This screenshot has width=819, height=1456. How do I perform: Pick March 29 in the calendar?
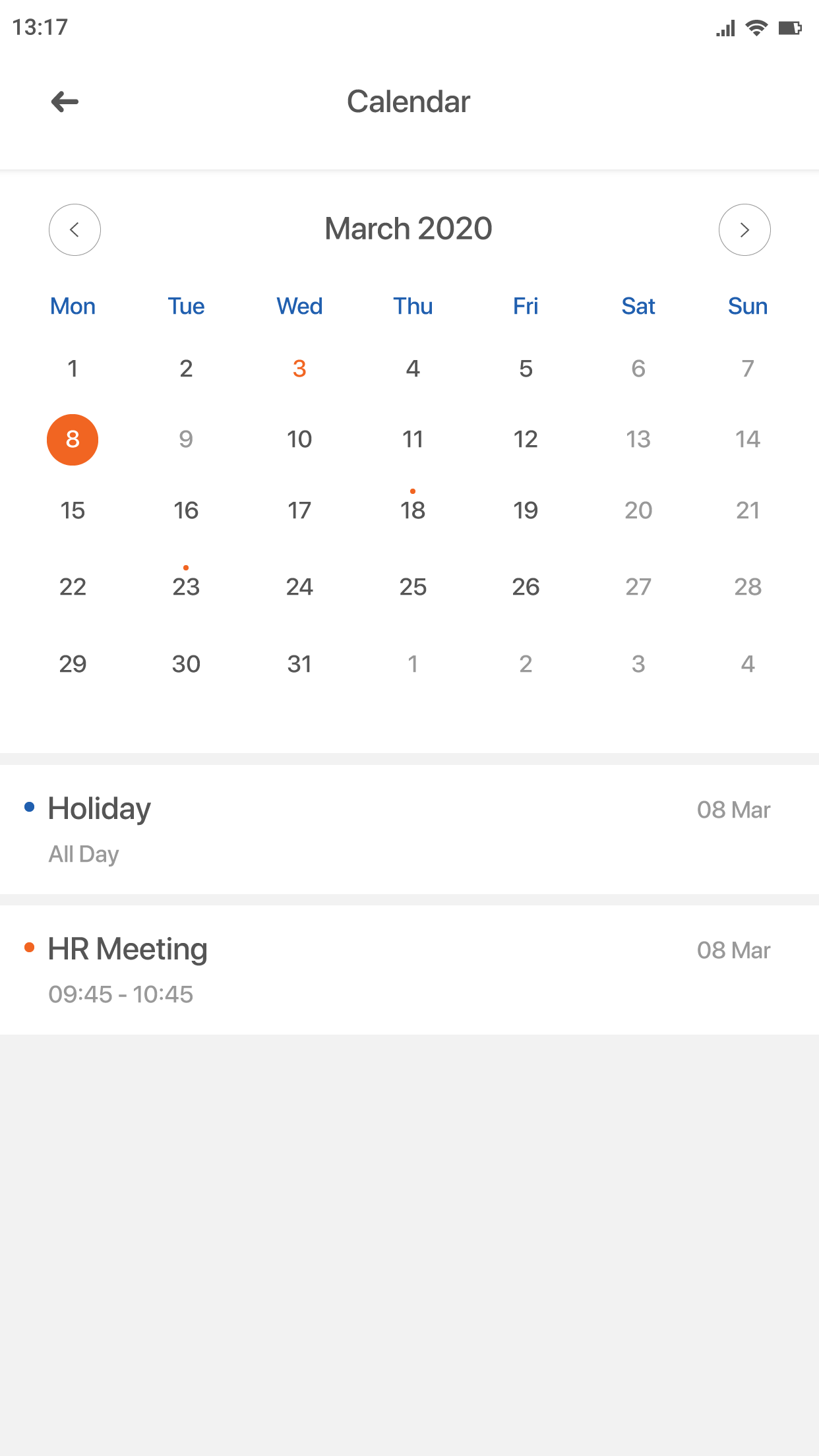73,663
